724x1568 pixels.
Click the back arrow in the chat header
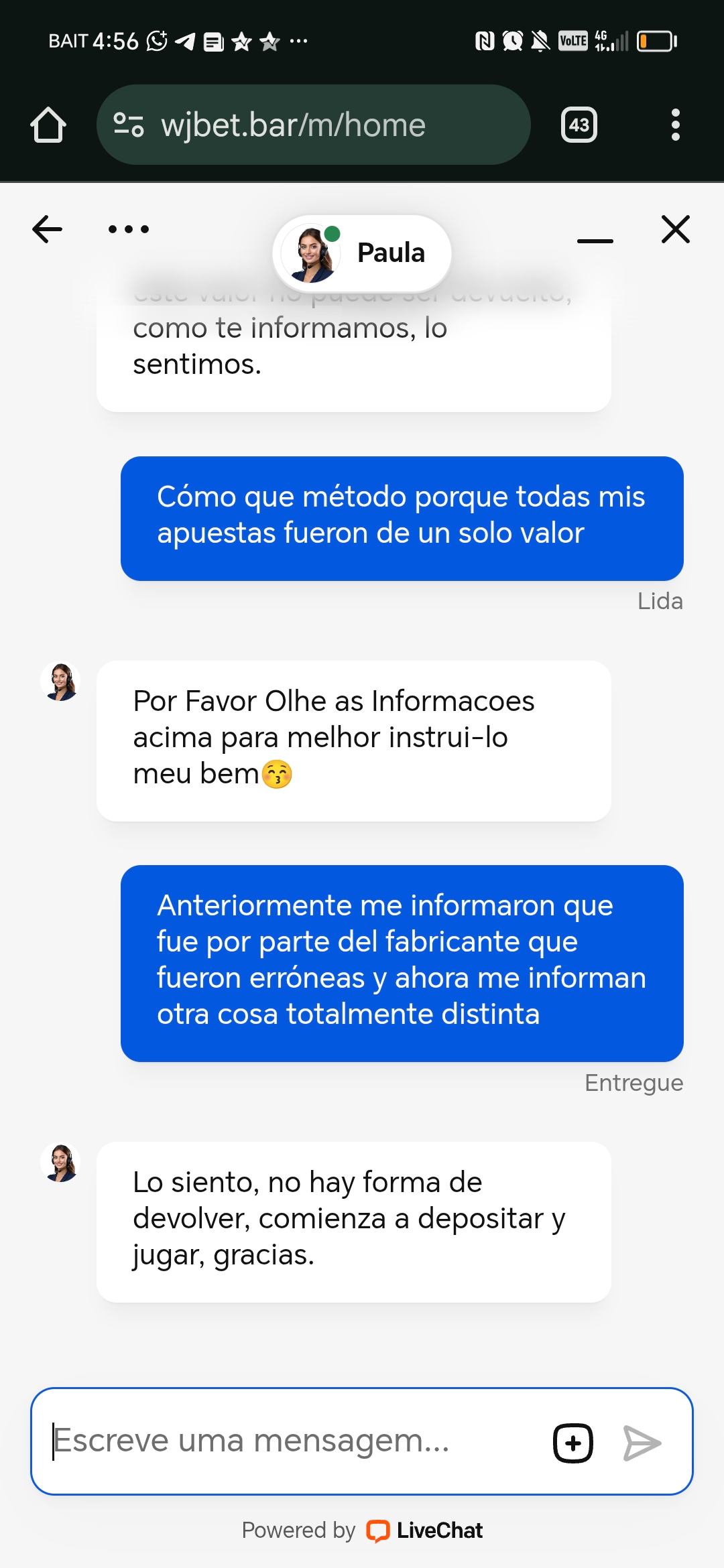pos(46,228)
